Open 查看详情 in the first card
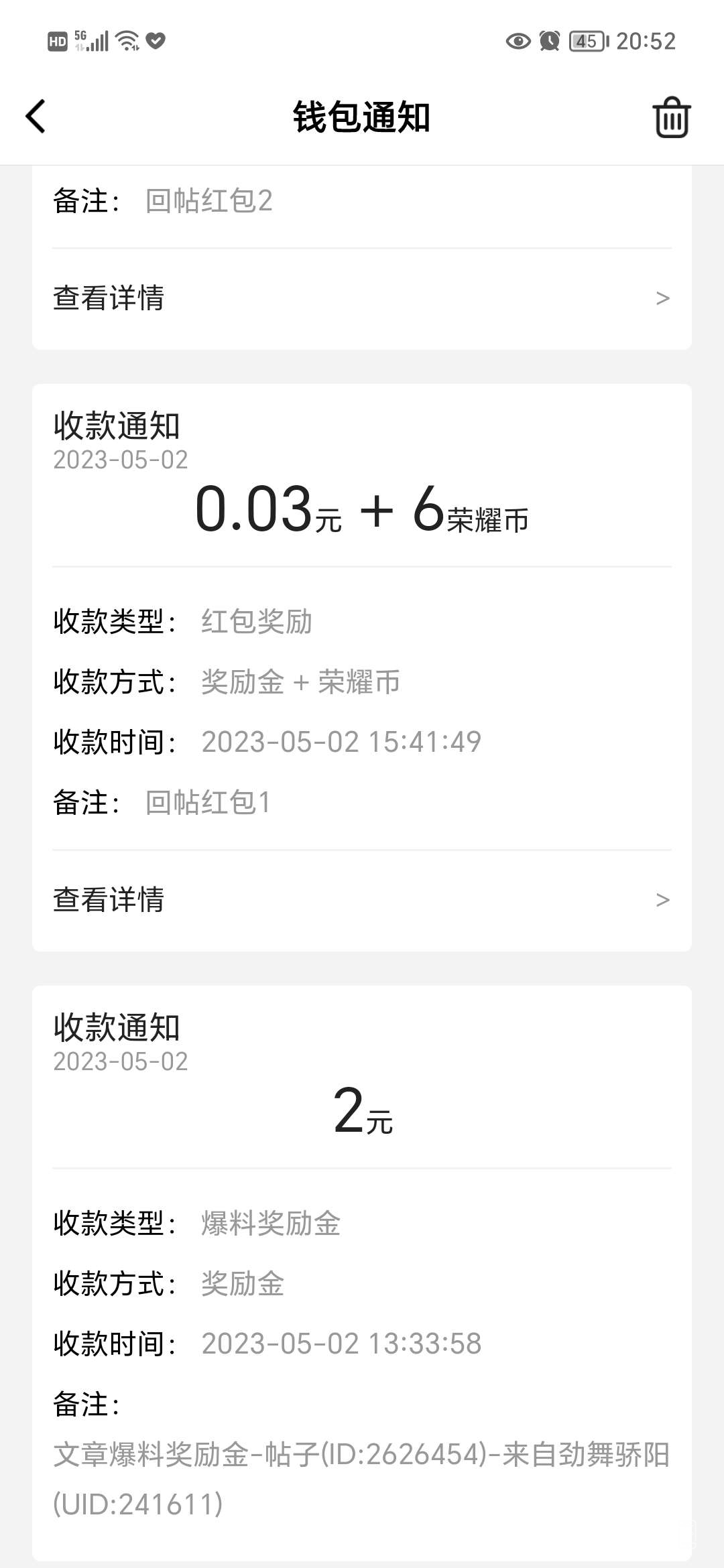 (109, 299)
